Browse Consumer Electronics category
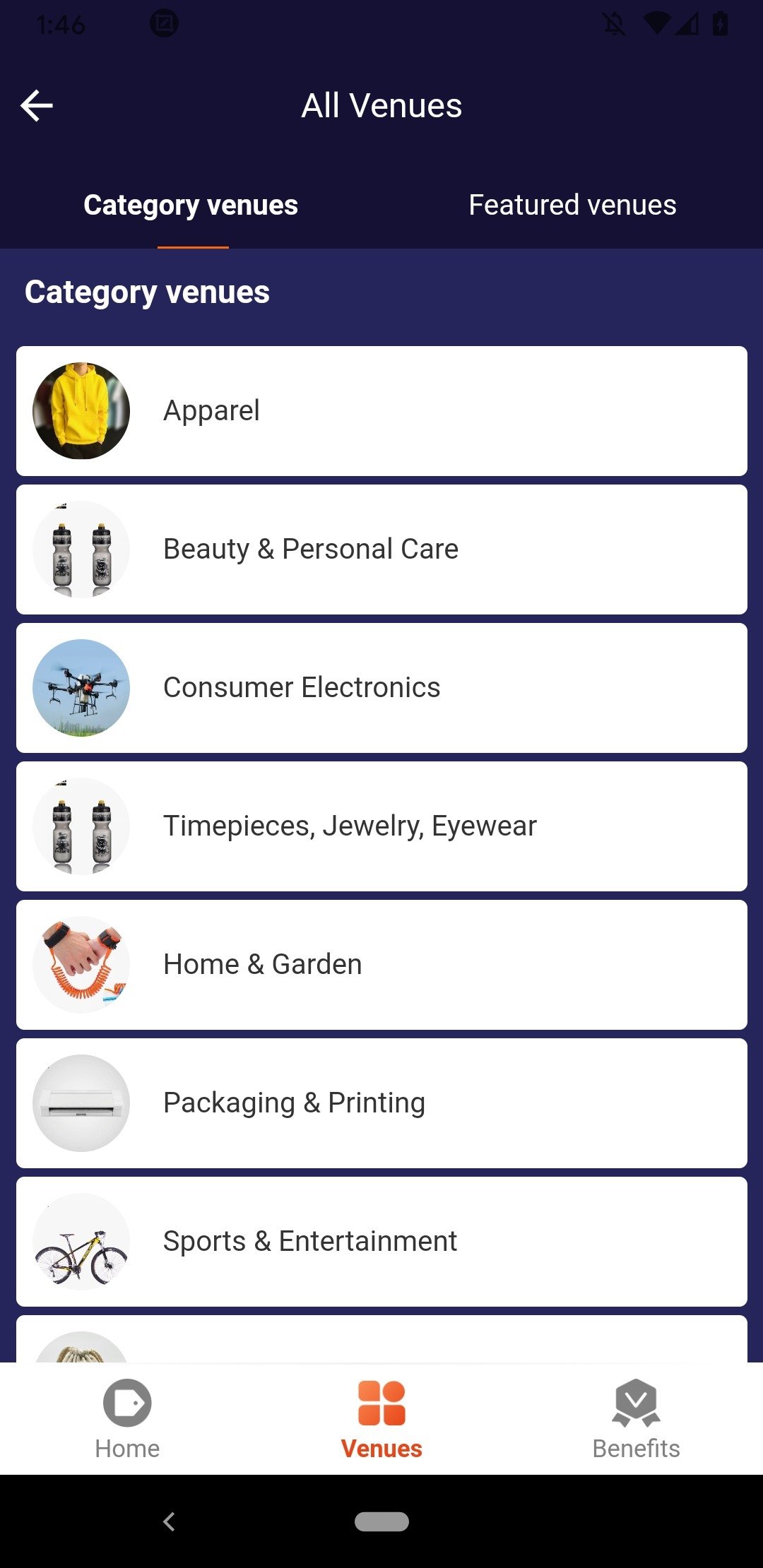Viewport: 763px width, 1568px height. click(381, 688)
